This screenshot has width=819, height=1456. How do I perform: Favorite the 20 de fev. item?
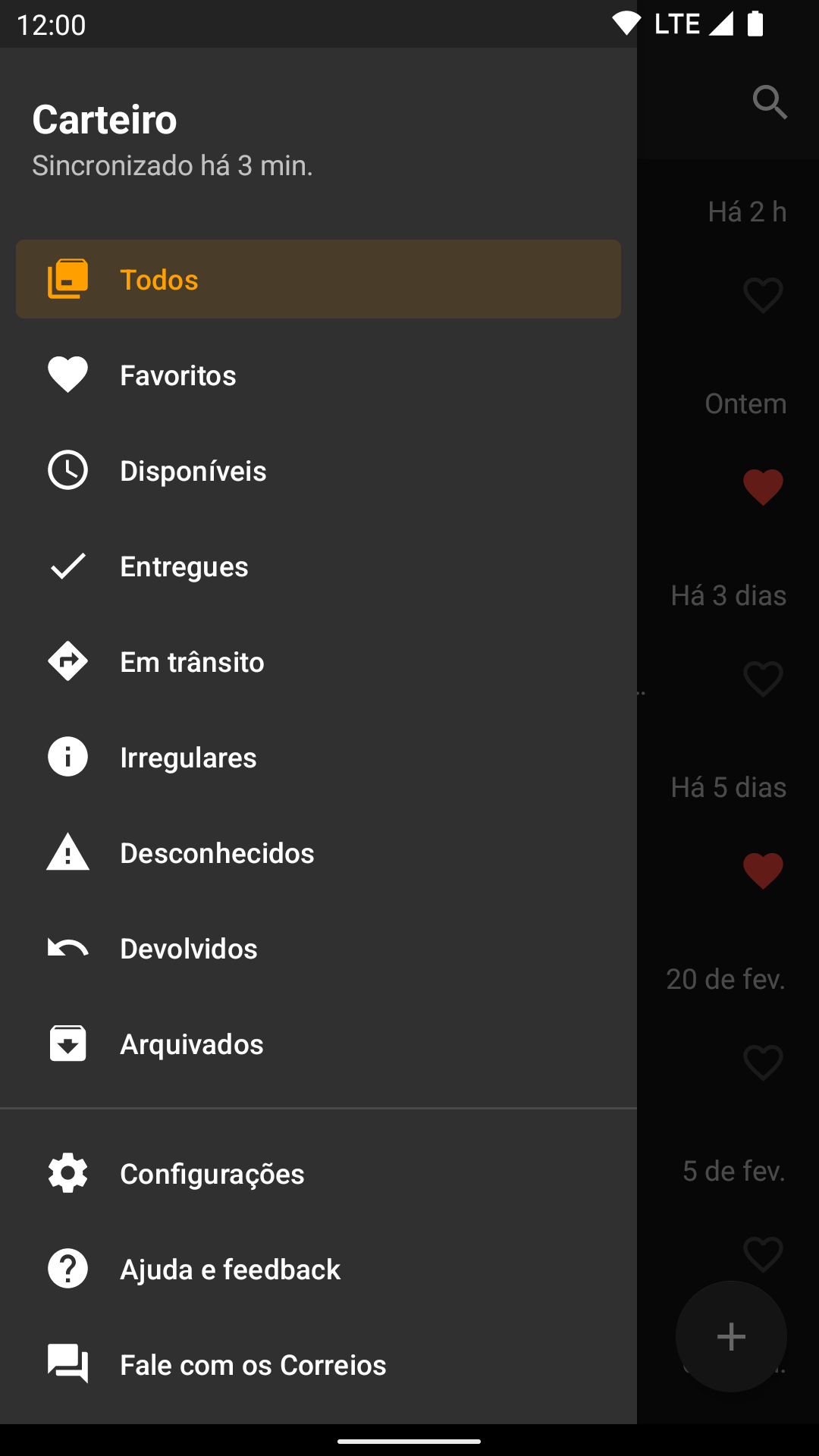tap(763, 1062)
